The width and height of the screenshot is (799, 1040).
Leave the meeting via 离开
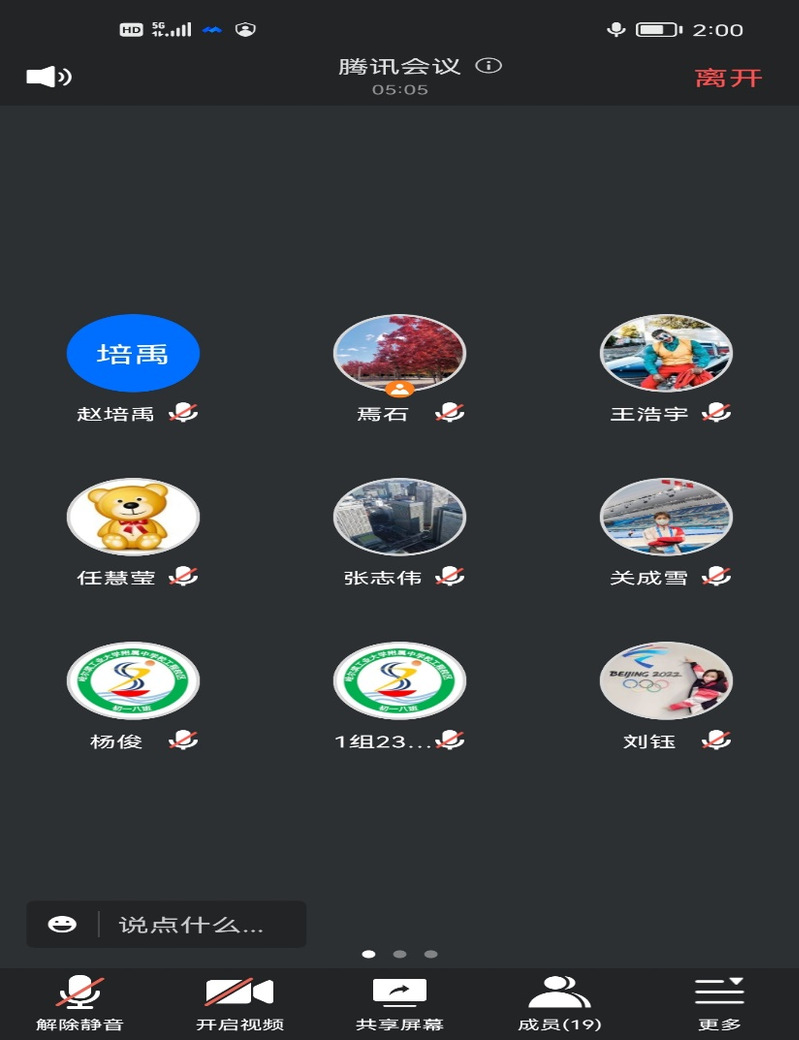coord(729,78)
